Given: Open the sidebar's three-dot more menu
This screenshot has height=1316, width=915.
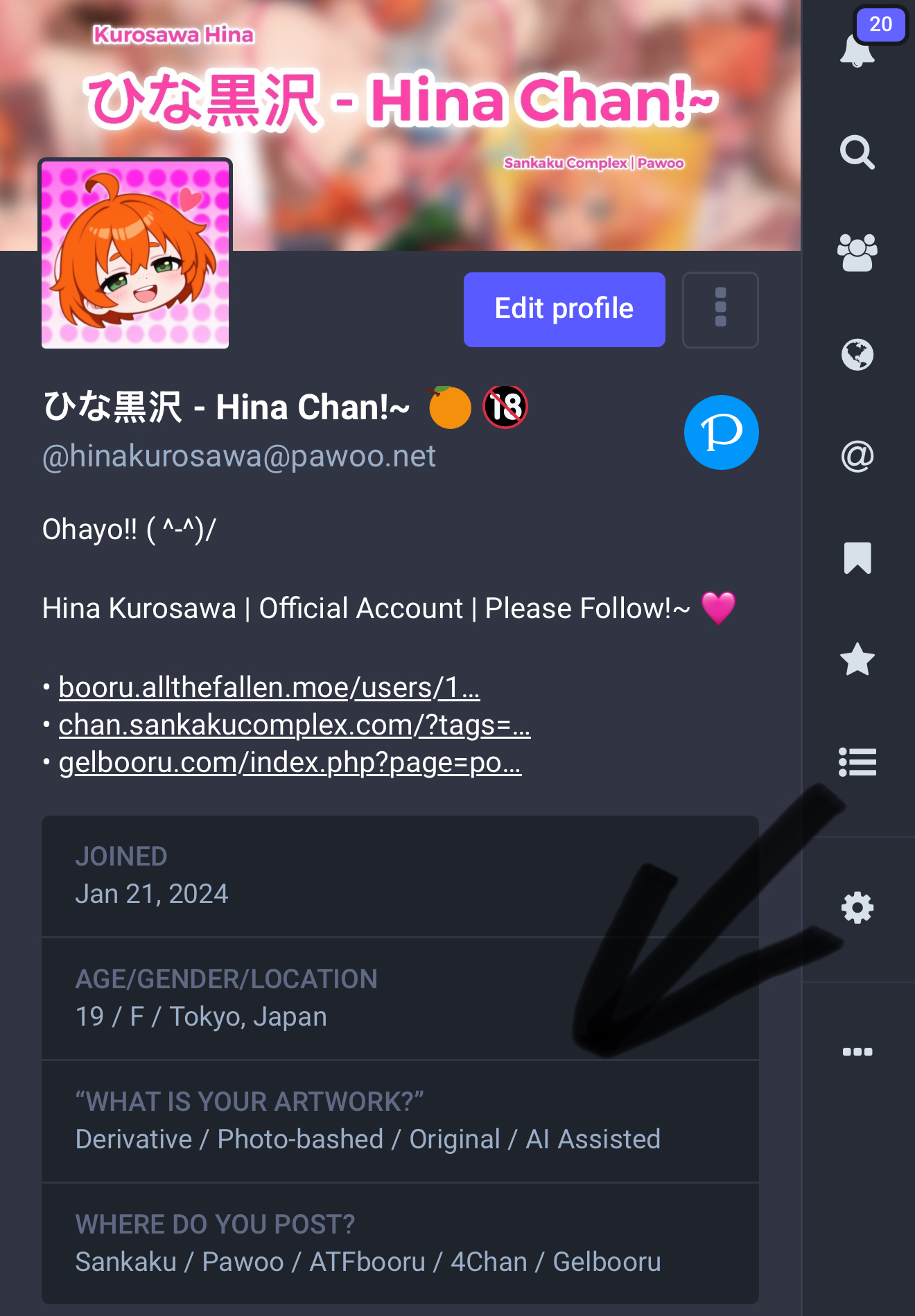Looking at the screenshot, I should coord(857,1051).
